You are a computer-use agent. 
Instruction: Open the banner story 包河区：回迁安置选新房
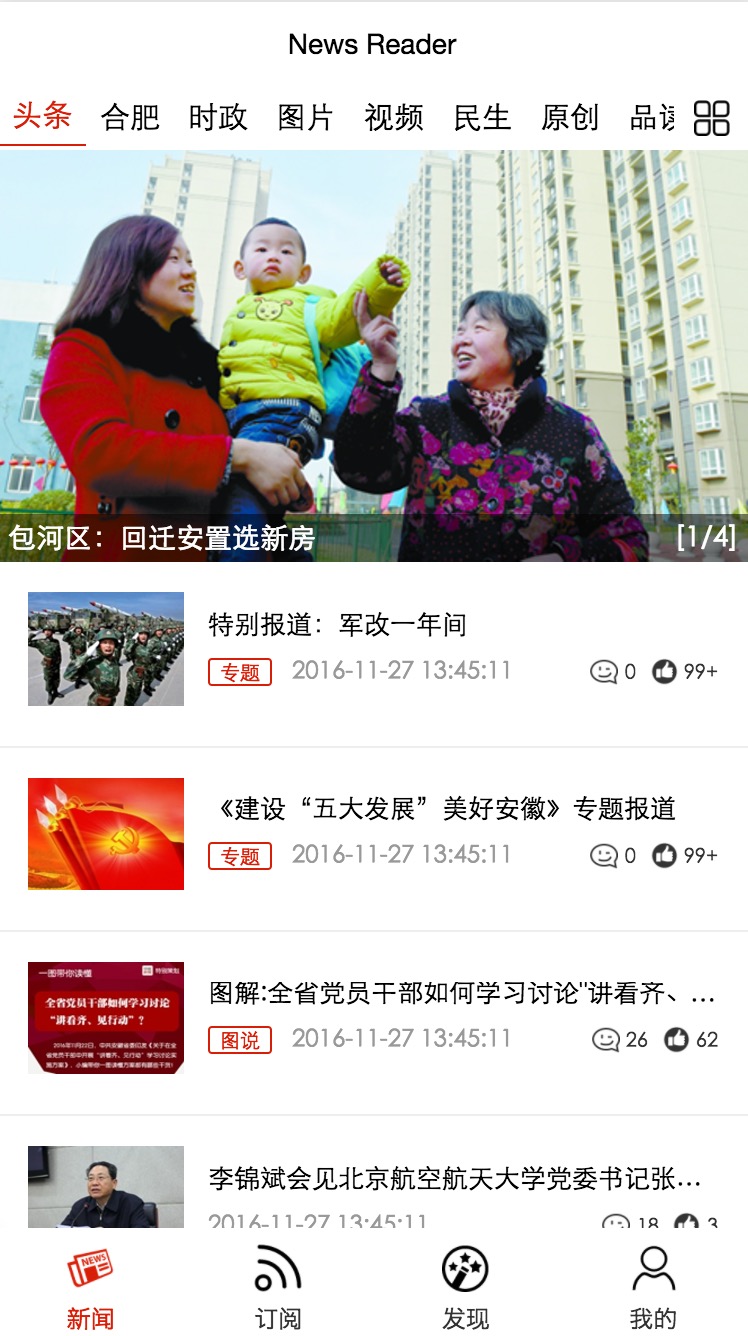(x=374, y=356)
